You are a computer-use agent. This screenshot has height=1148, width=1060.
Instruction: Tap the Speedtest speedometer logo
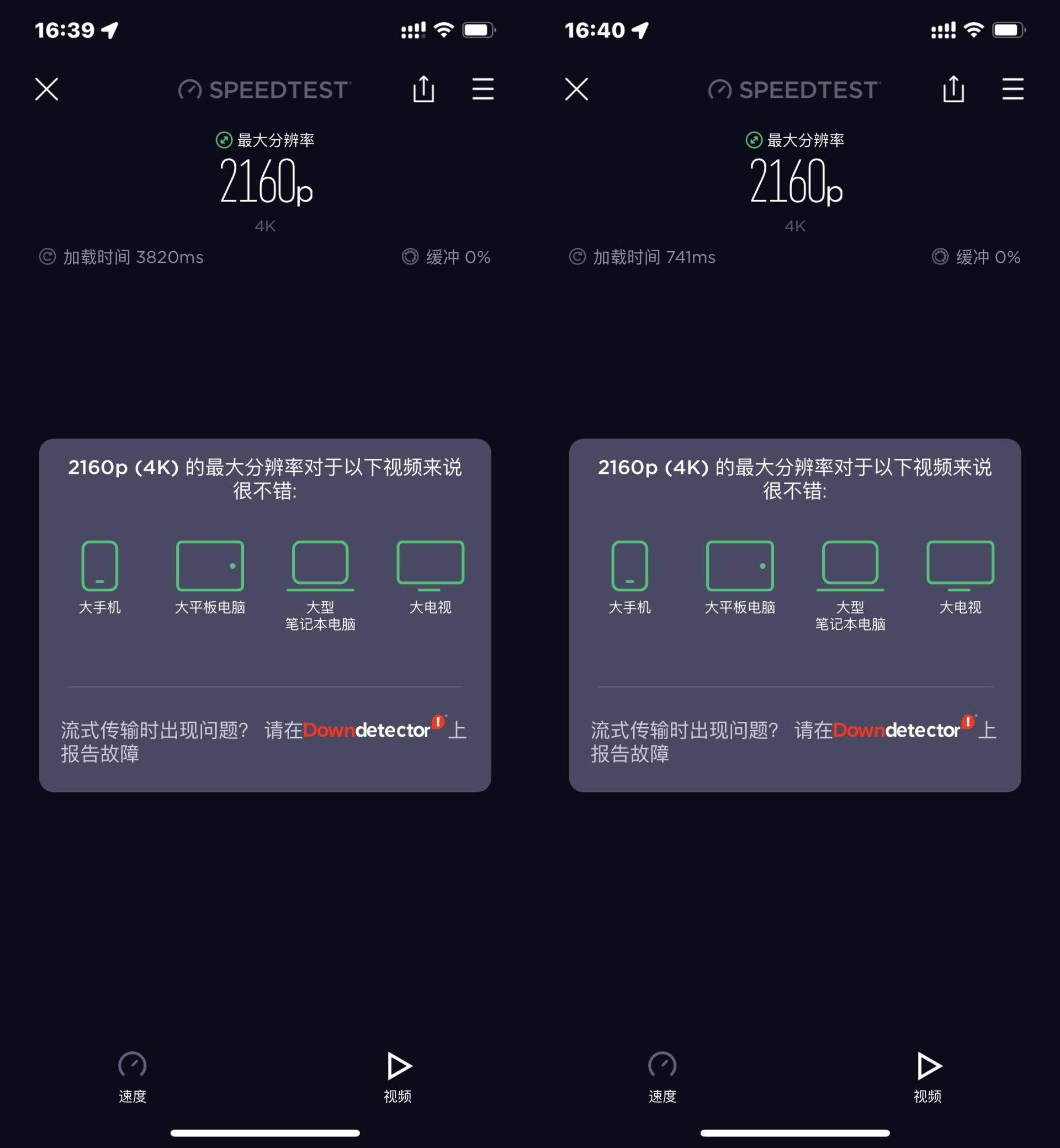coord(189,89)
